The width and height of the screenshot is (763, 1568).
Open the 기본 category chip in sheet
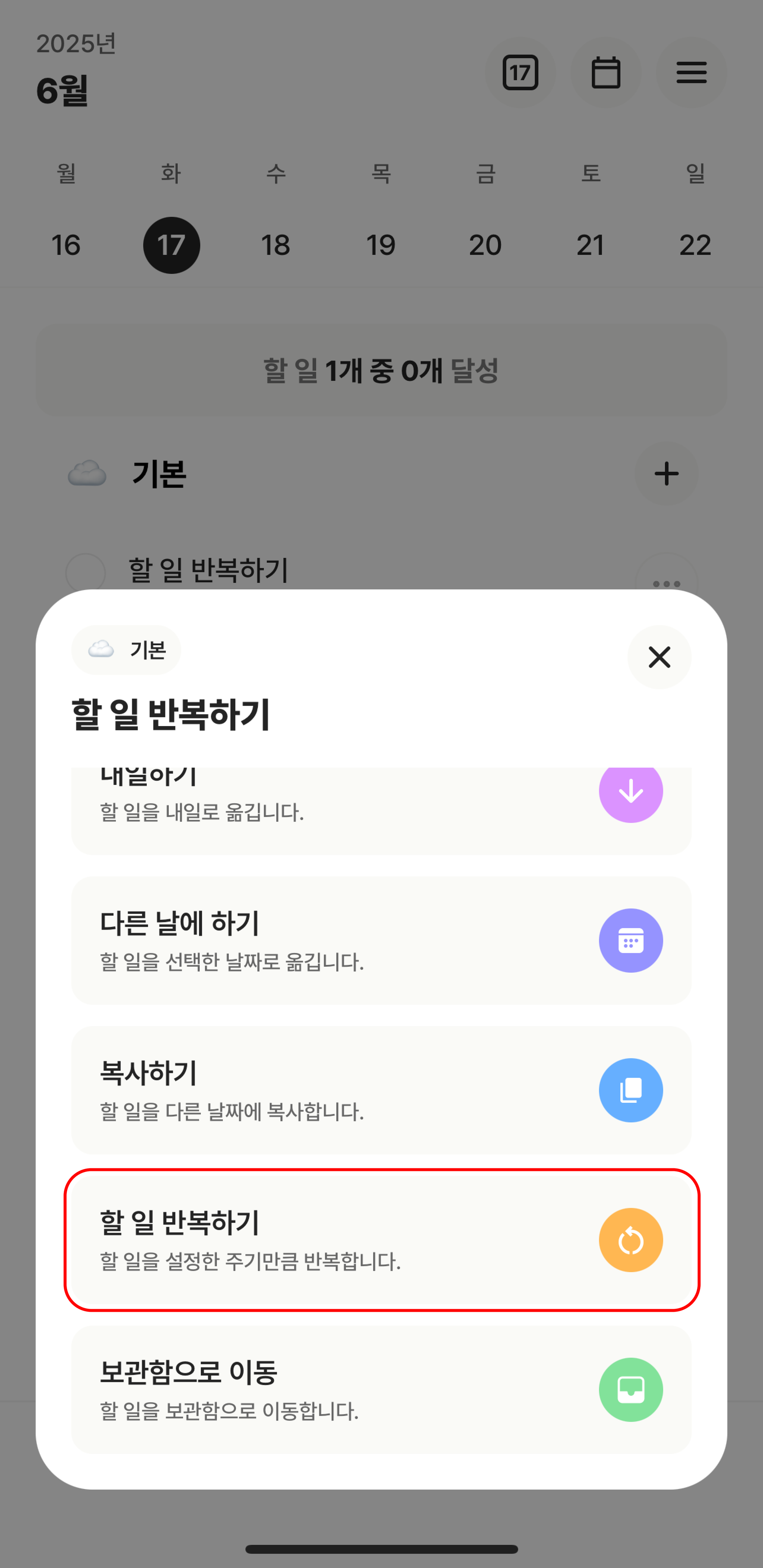(127, 650)
